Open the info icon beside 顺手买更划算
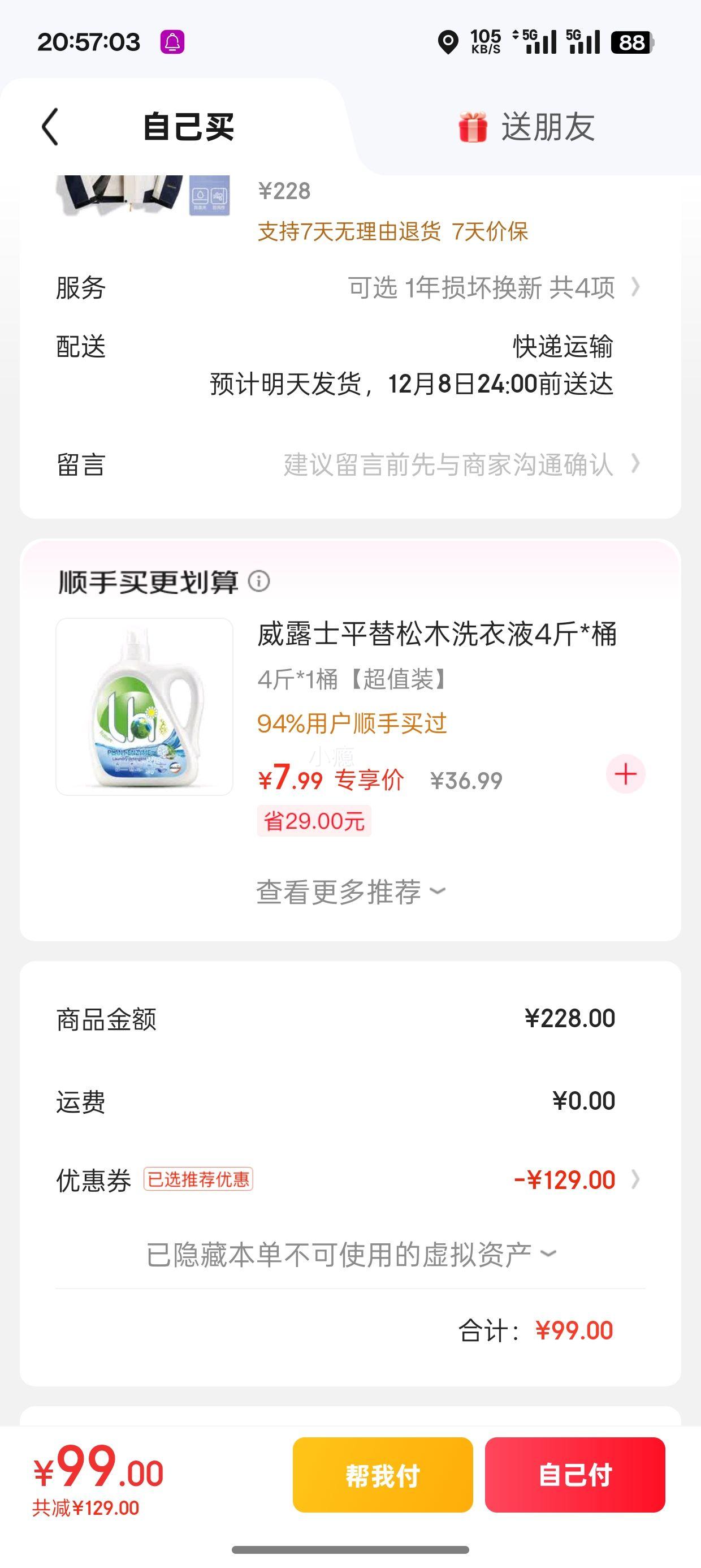The width and height of the screenshot is (701, 1568). (259, 581)
